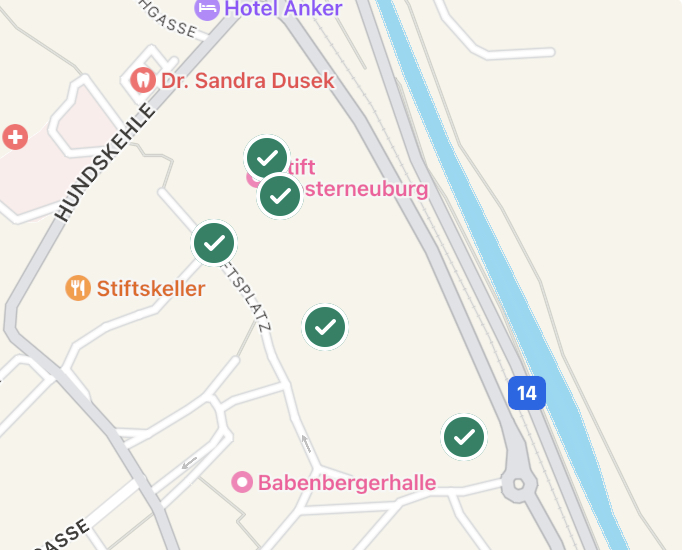The width and height of the screenshot is (685, 550).
Task: Select the Babenbergerhalle map pin
Action: click(x=242, y=483)
